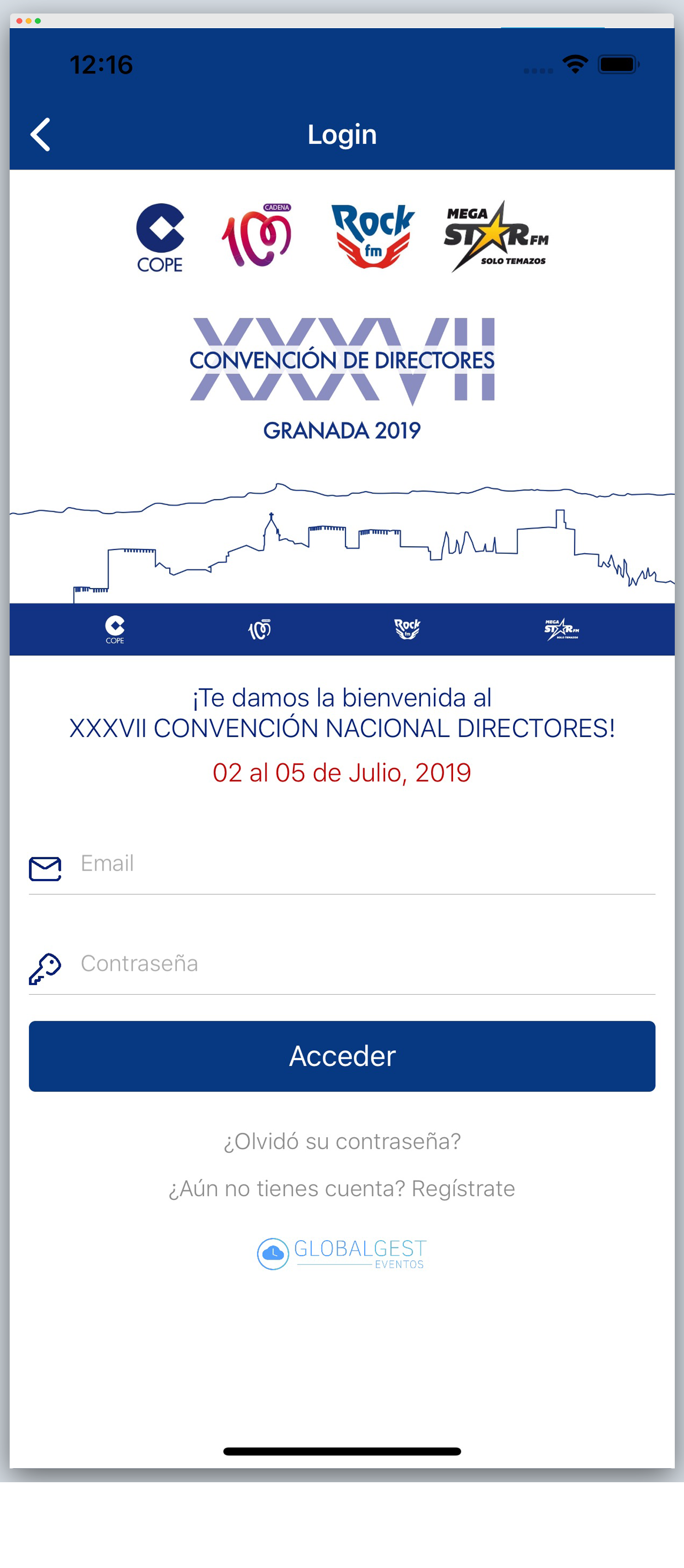Tap the Acceder login button
Screen dimensions: 684x1568
pos(342,1056)
